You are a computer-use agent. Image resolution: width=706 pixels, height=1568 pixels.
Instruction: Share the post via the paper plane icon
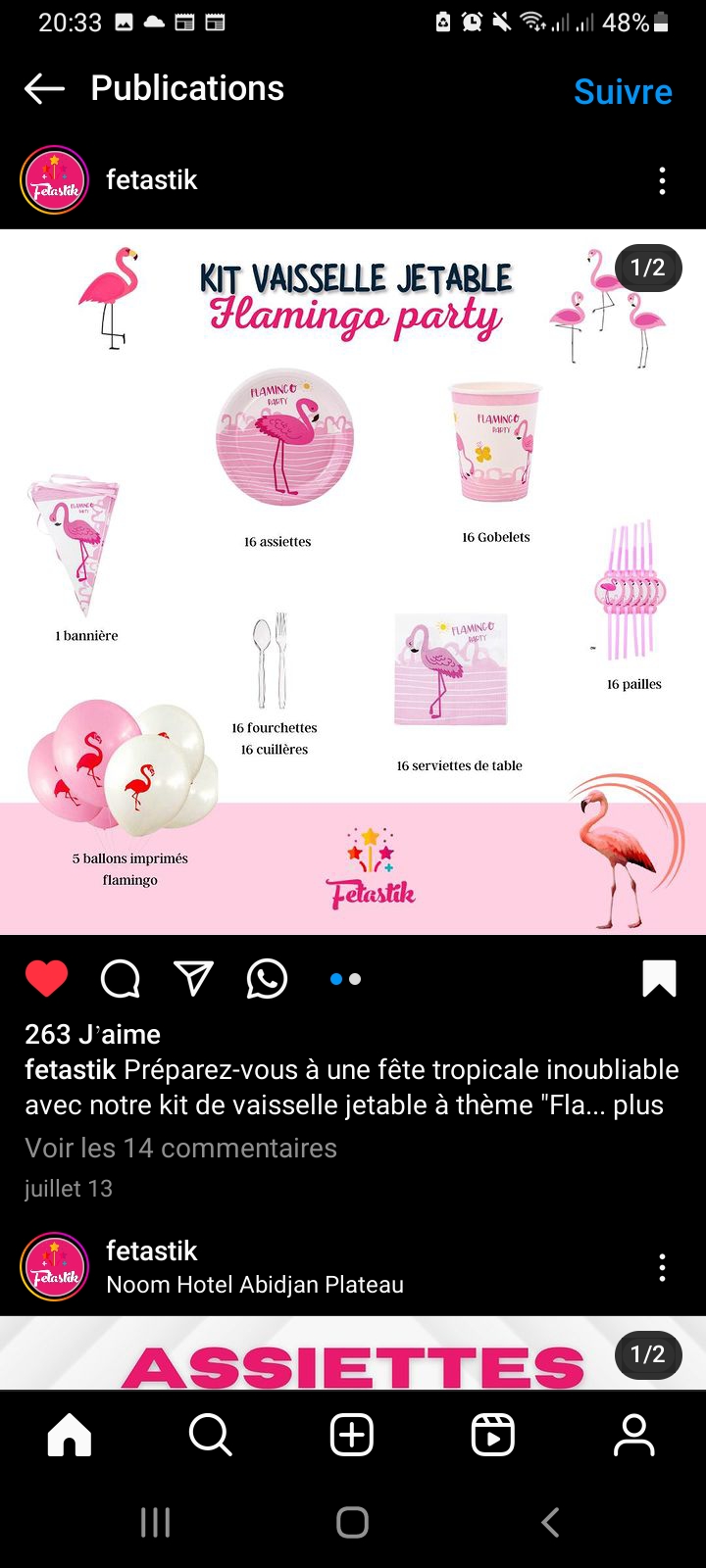coord(193,978)
